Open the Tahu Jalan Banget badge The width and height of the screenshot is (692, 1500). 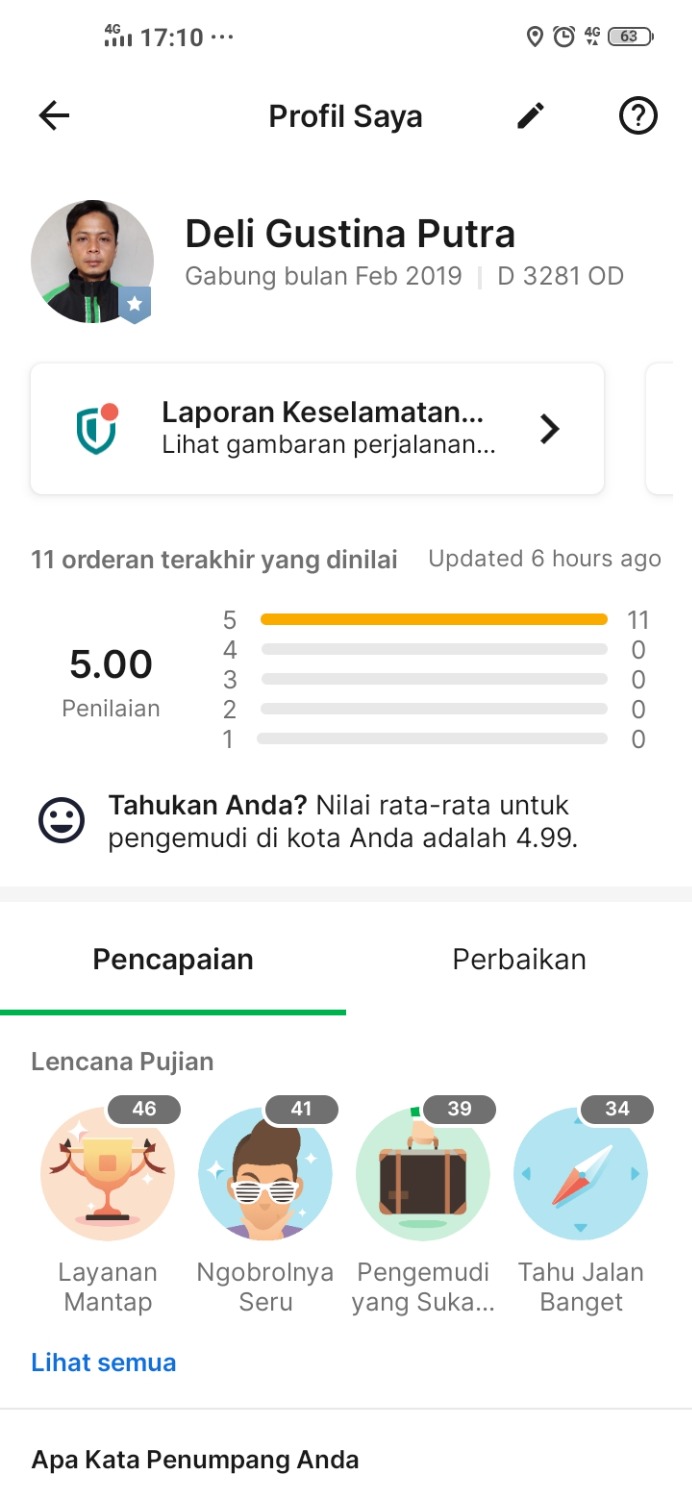click(581, 1174)
